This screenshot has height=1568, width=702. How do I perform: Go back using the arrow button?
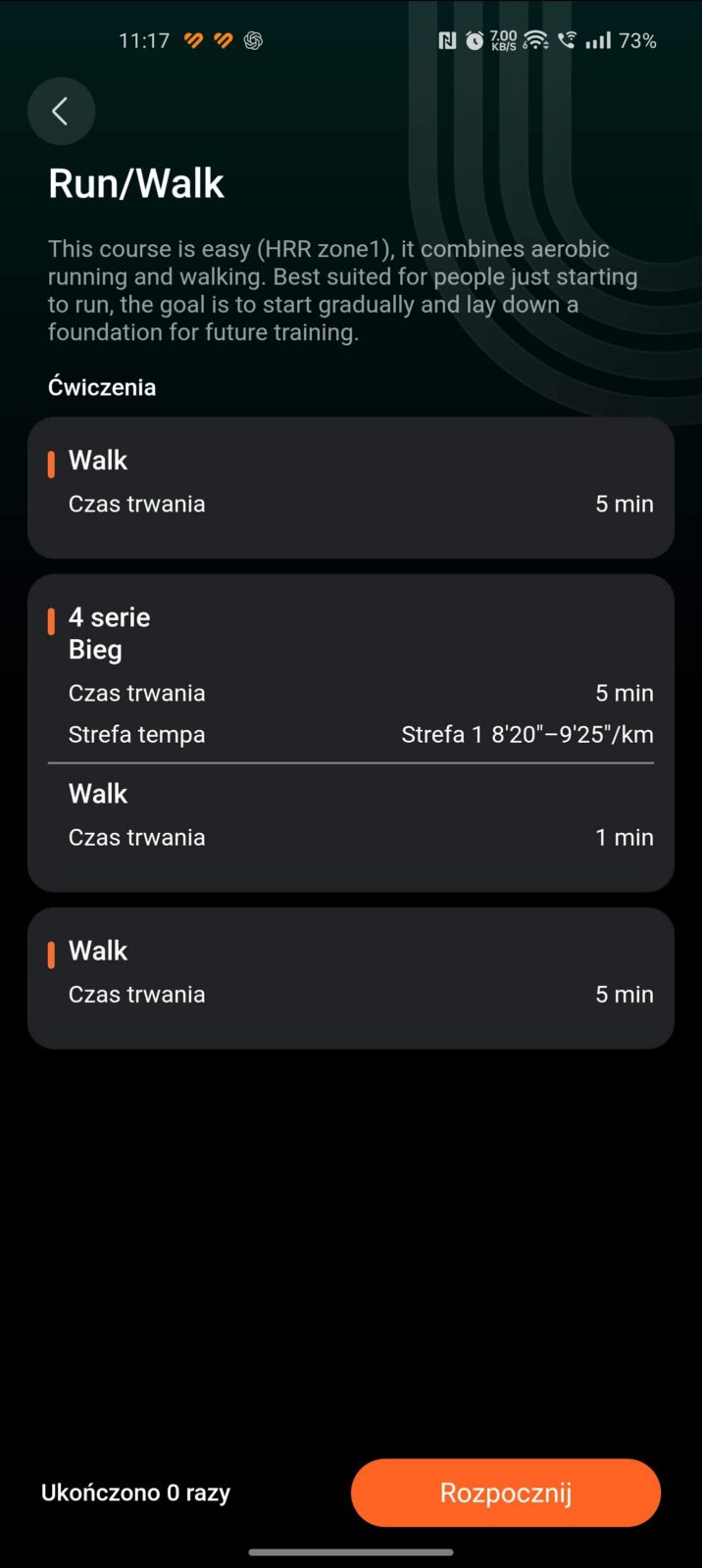61,112
